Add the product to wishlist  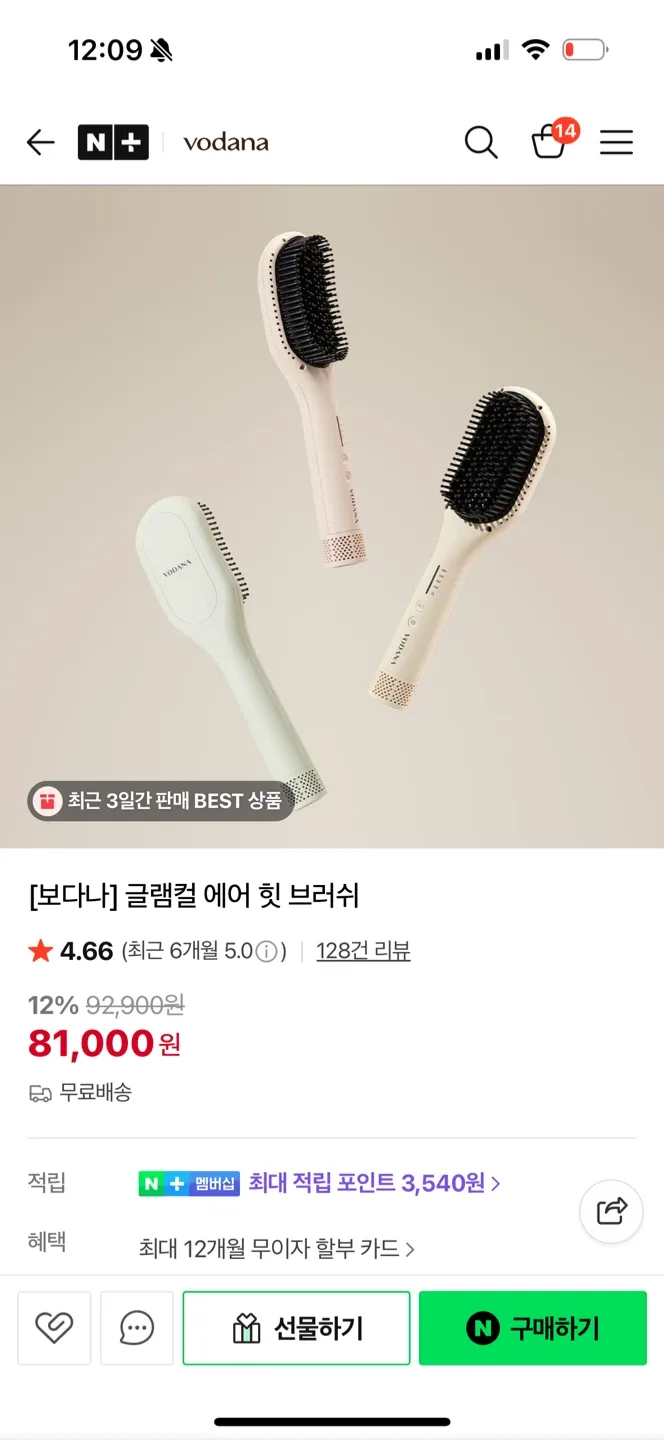pyautogui.click(x=54, y=1328)
